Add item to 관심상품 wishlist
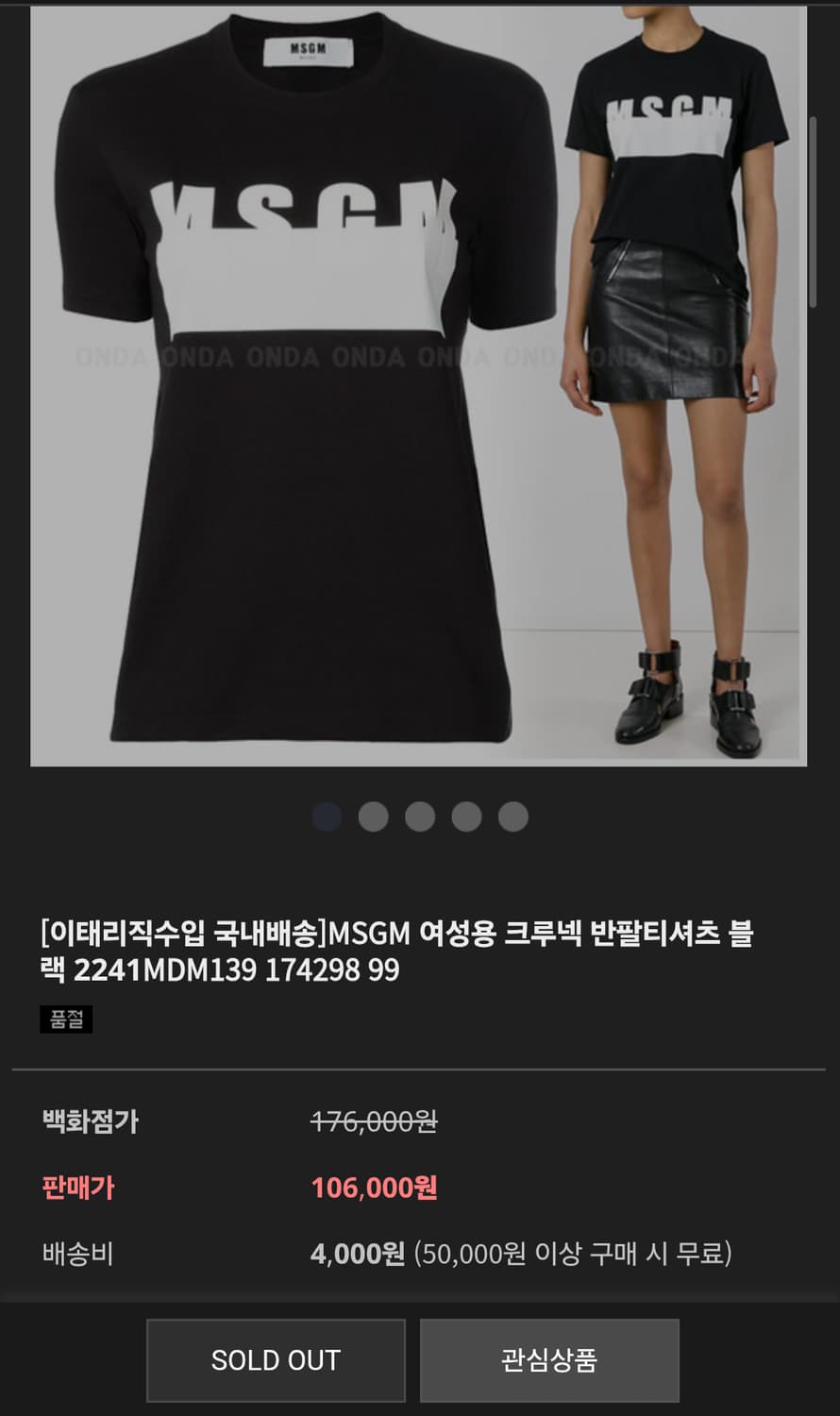Screen dimensions: 840x1416 pyautogui.click(x=550, y=1359)
